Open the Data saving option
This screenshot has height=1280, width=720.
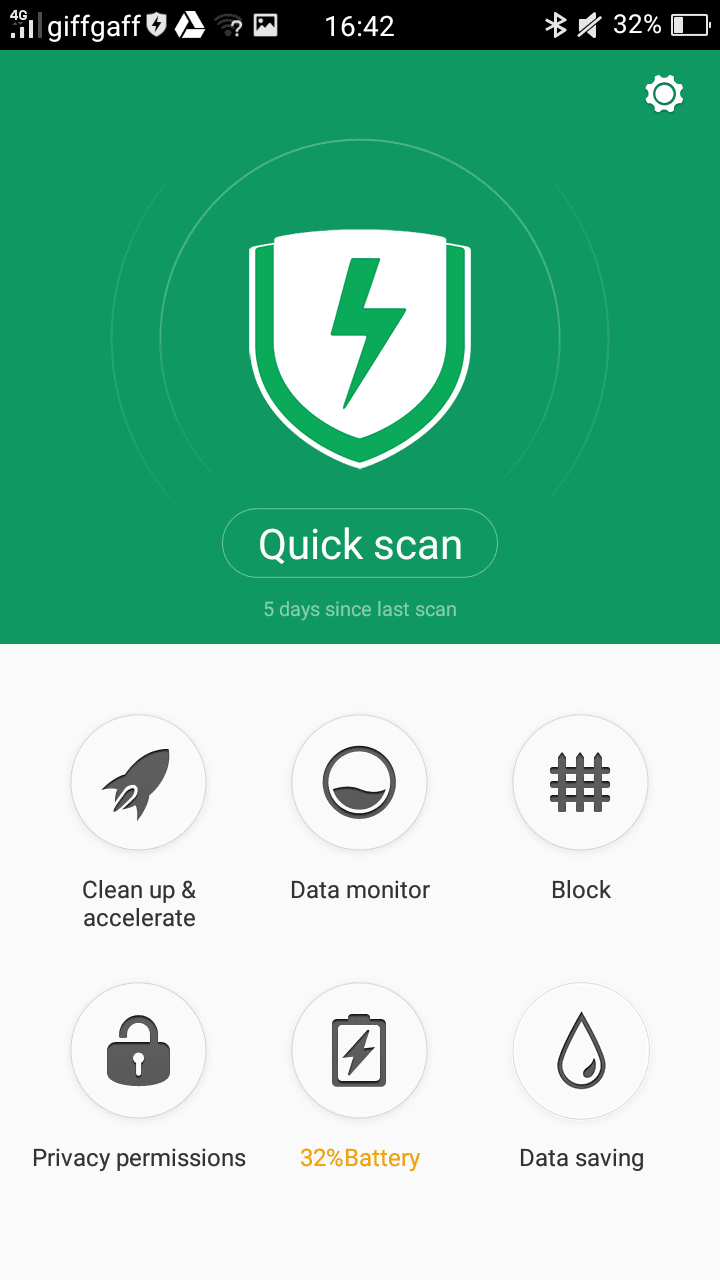point(580,1051)
